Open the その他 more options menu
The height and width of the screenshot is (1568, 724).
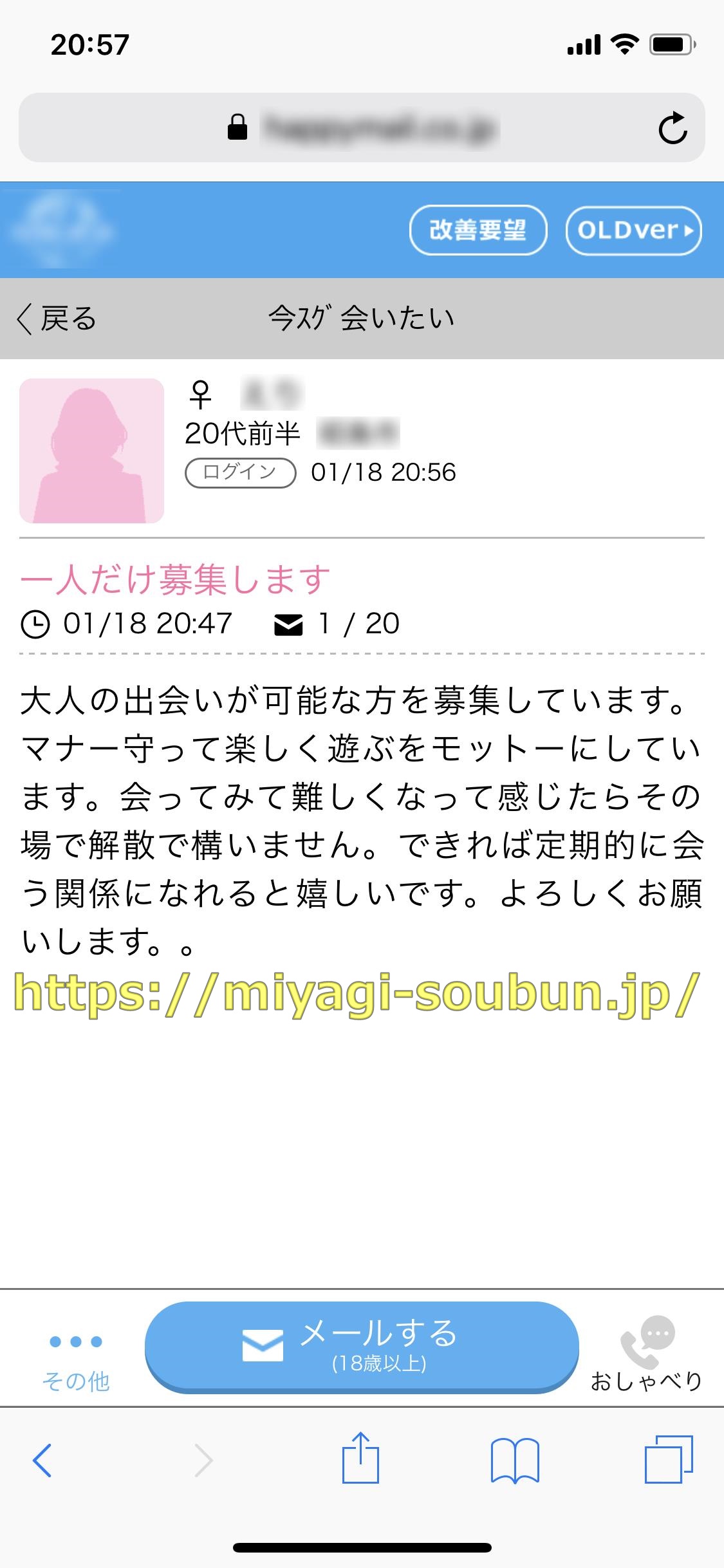[x=76, y=1358]
